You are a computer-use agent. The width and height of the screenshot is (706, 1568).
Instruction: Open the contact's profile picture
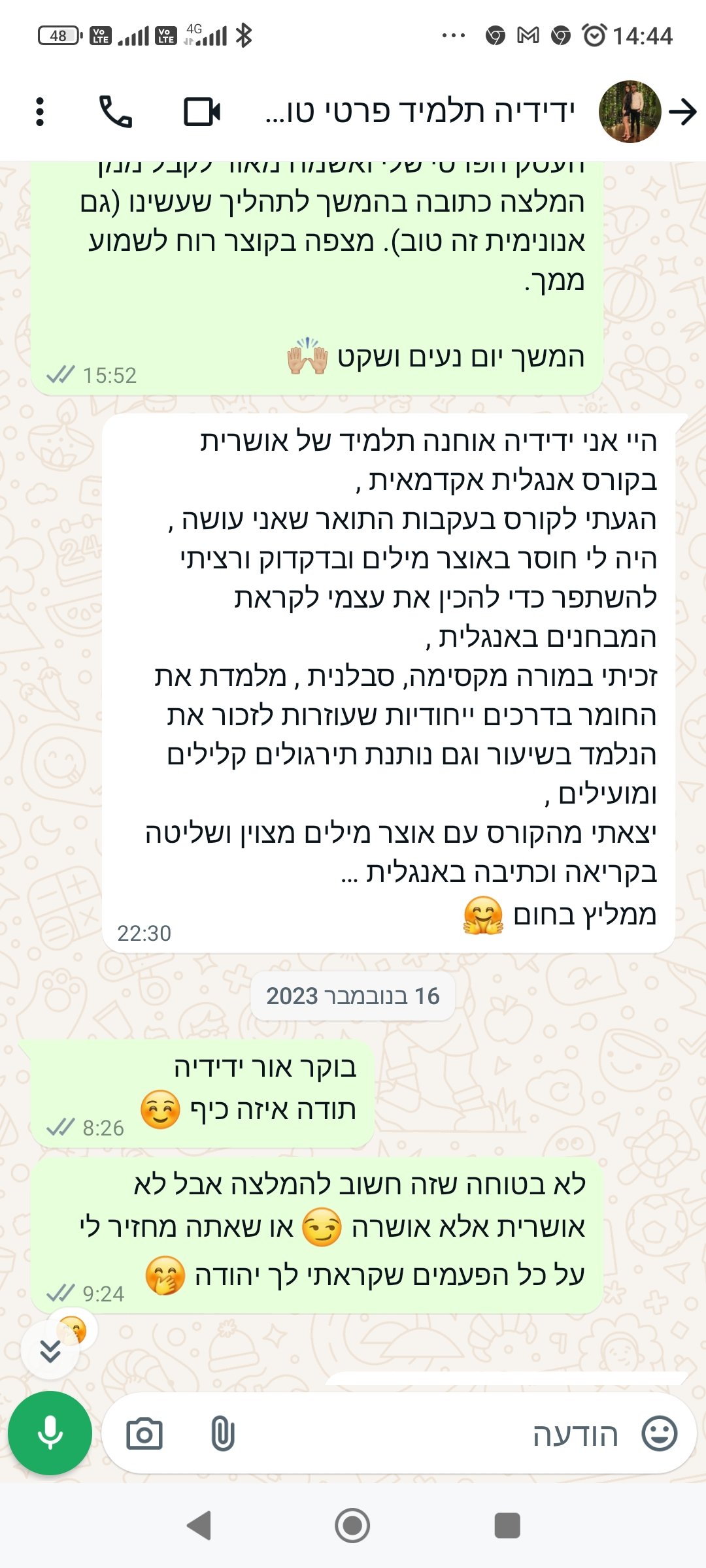click(x=630, y=112)
